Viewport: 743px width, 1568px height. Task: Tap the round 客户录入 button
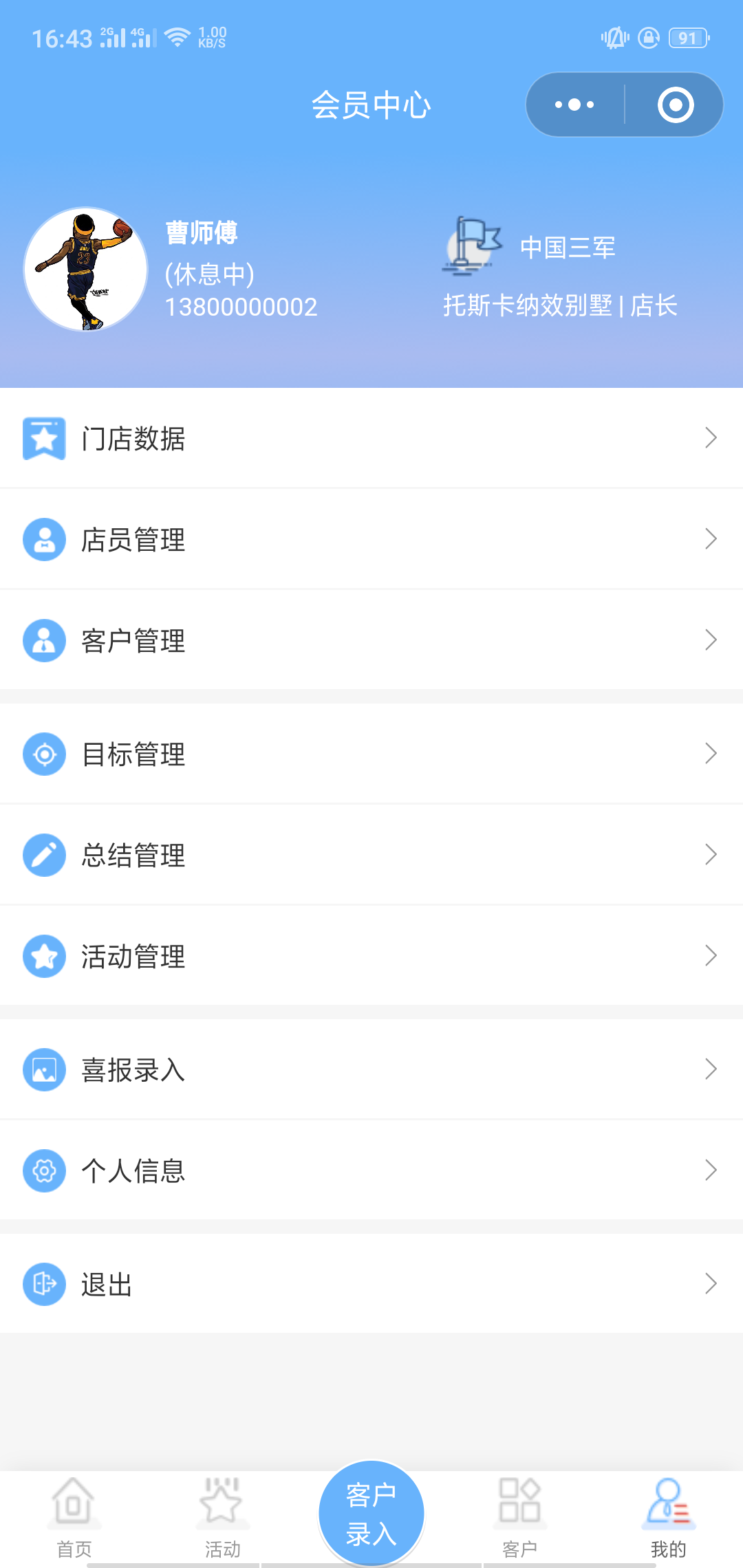pos(371,1513)
